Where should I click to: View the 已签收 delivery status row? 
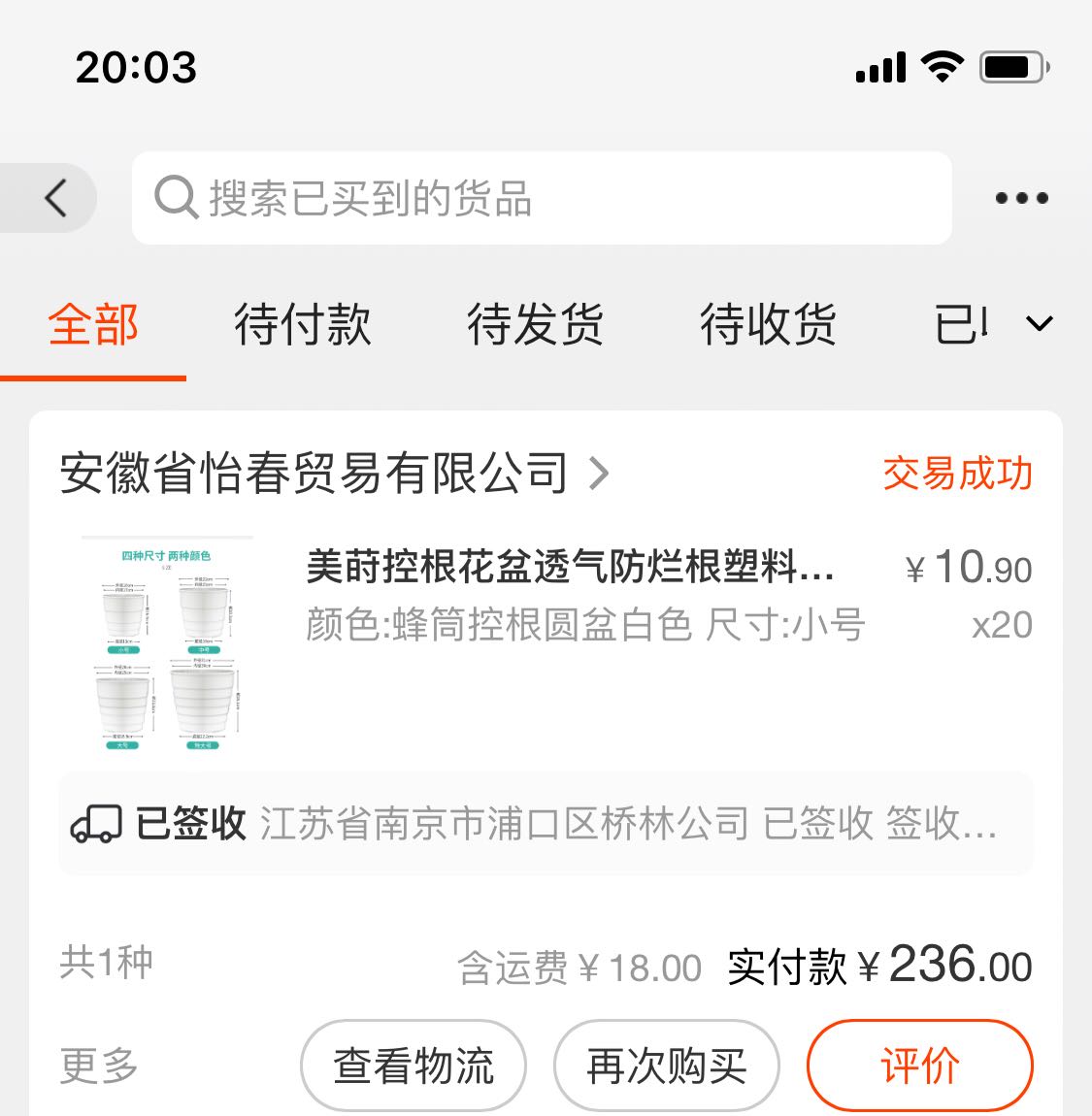tap(546, 824)
